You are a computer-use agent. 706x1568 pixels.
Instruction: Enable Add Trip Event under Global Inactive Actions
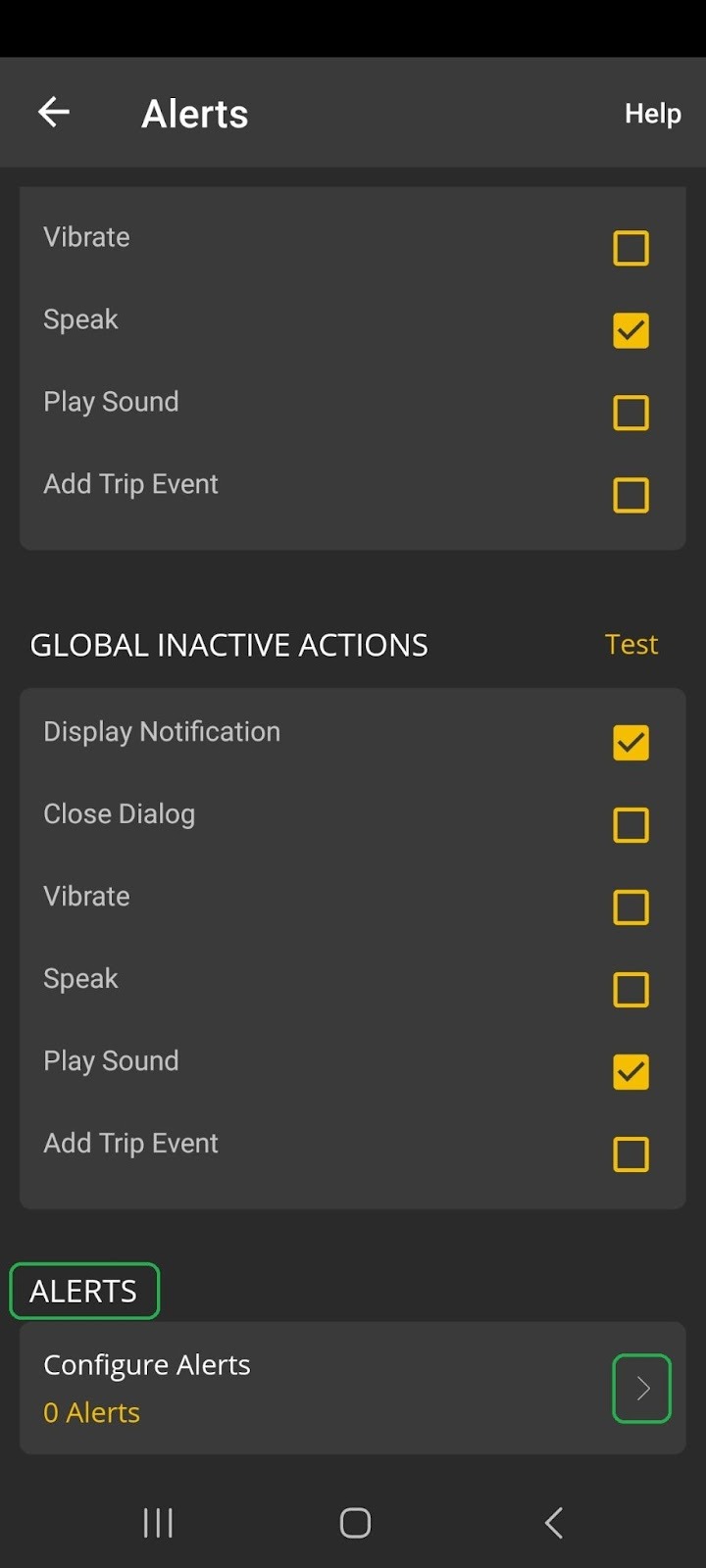pos(630,1154)
